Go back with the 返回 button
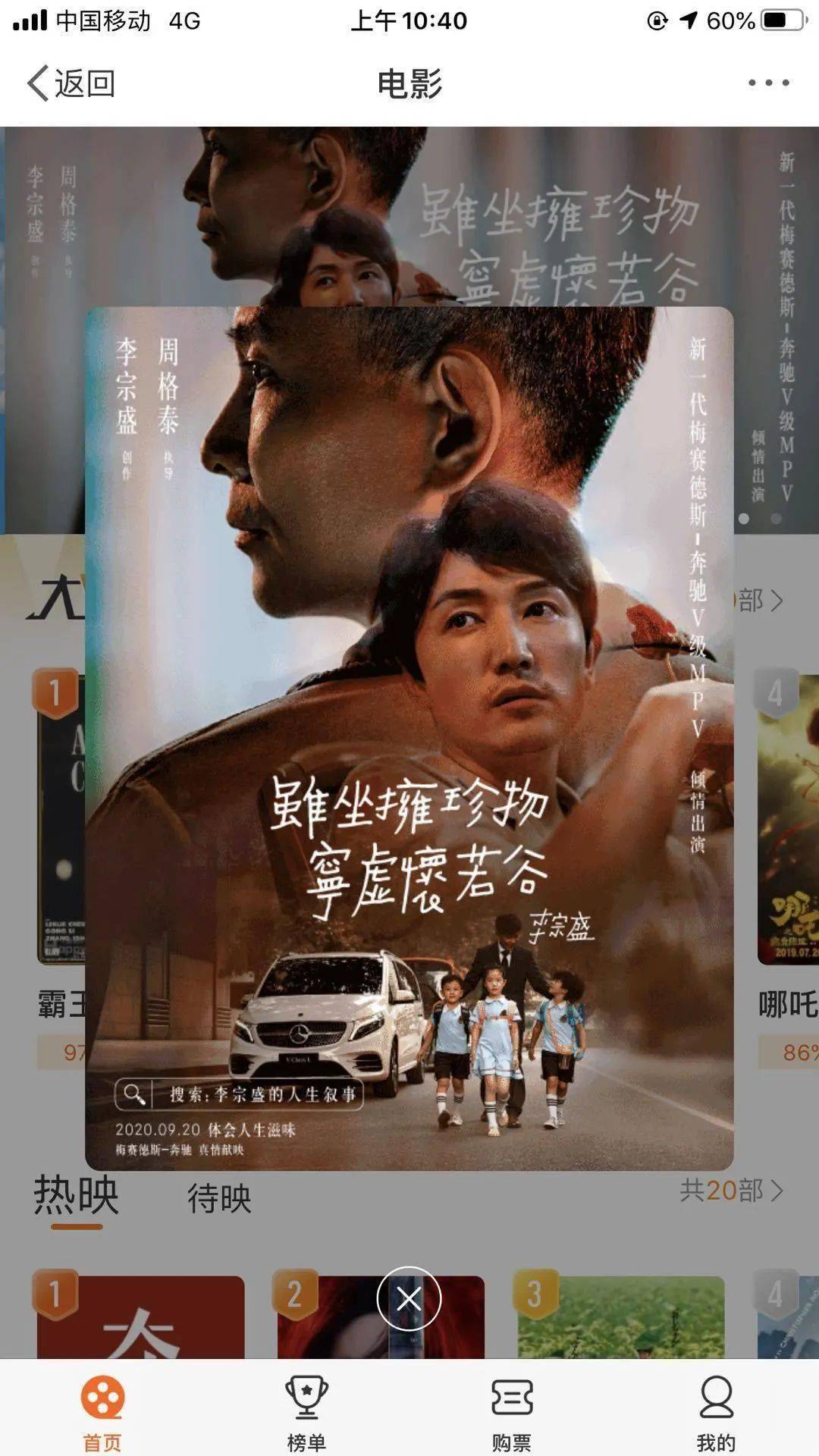This screenshot has height=1456, width=819. 71,83
